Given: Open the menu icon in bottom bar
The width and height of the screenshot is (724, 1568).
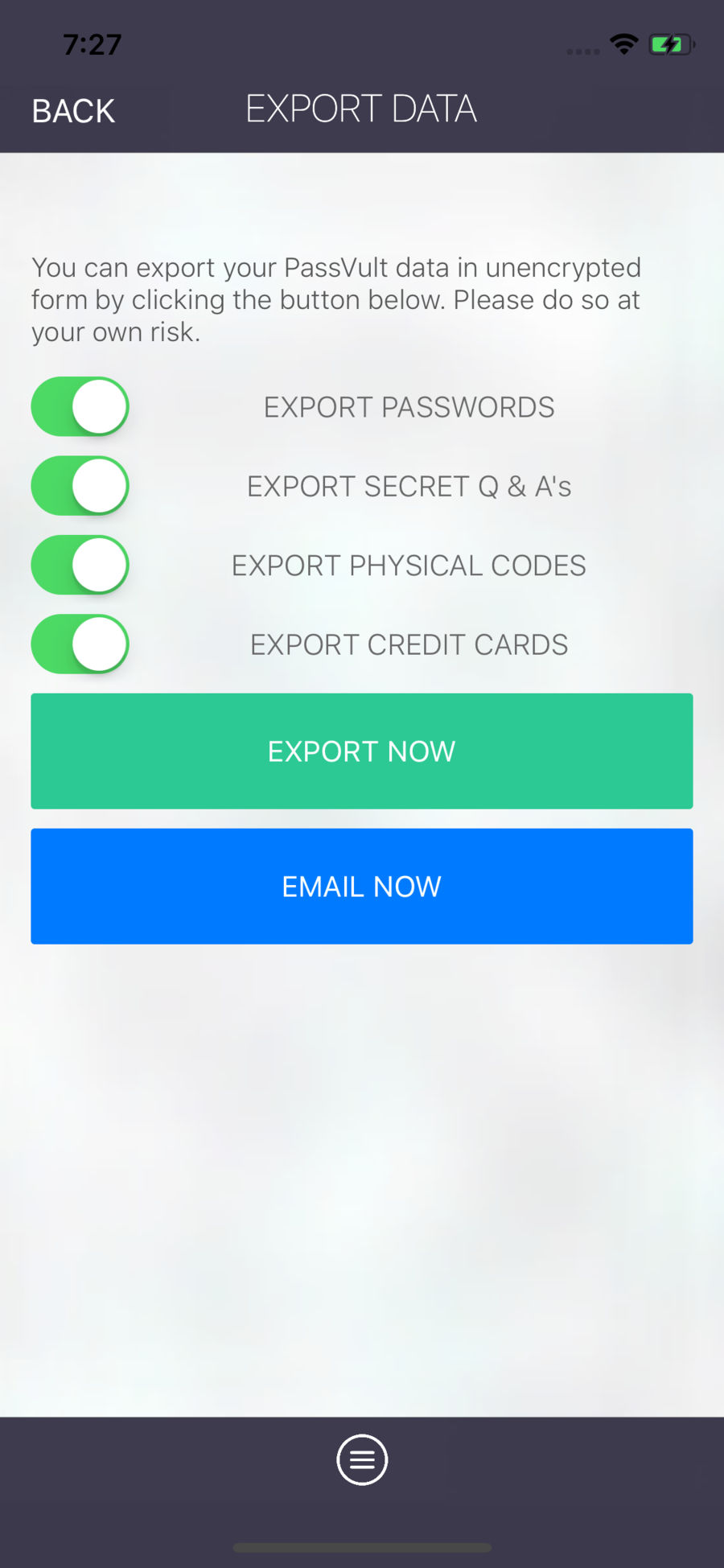Looking at the screenshot, I should tap(362, 1459).
